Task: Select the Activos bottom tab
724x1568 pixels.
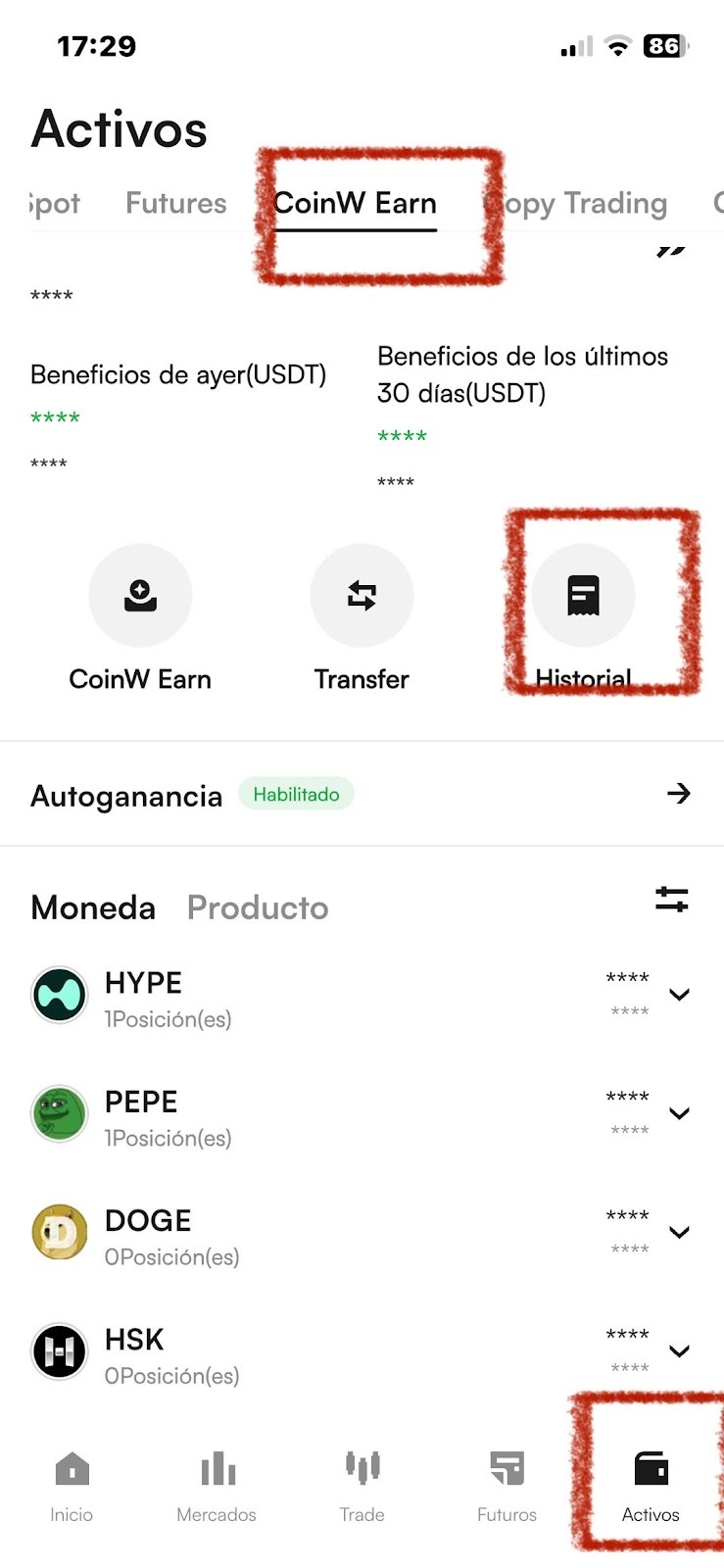Action: point(651,1485)
